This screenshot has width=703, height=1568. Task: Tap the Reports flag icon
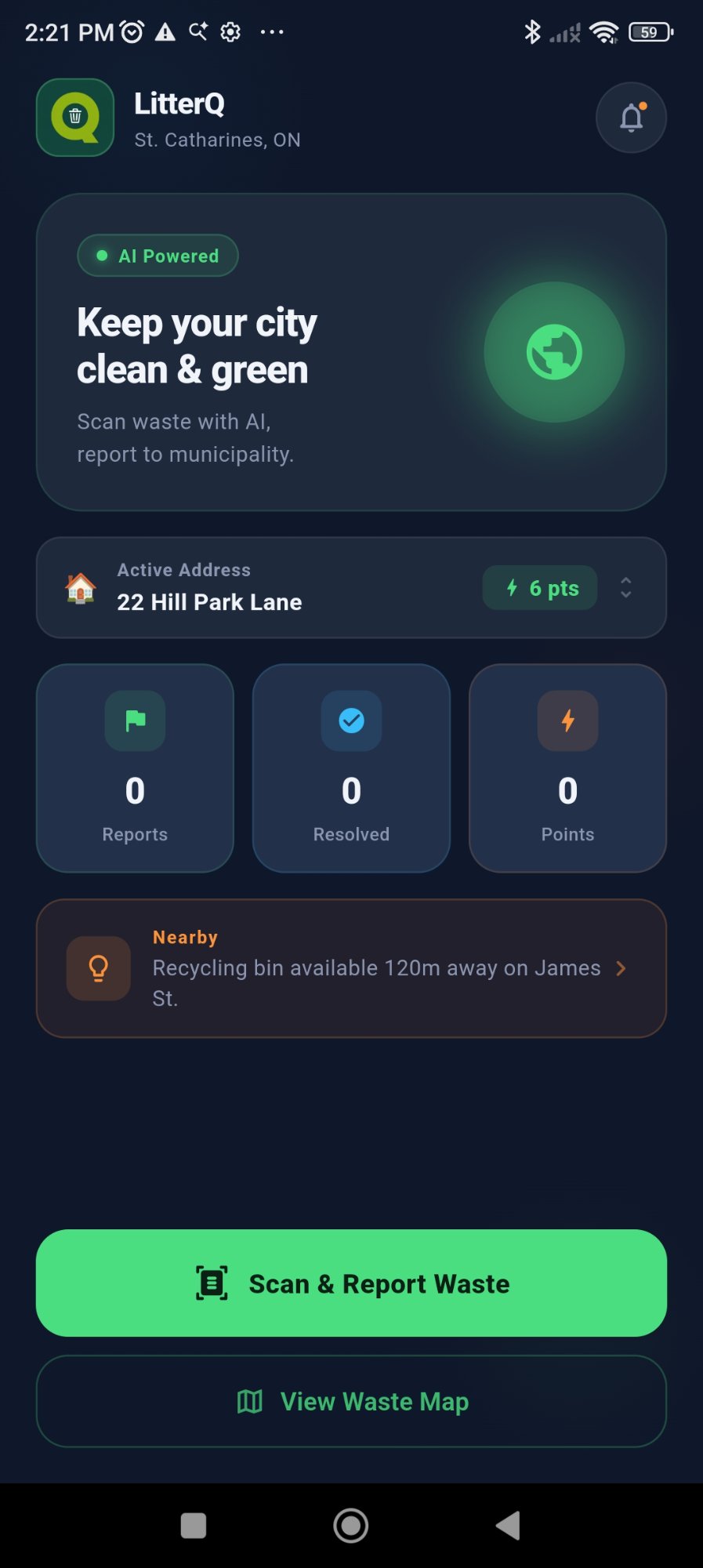coord(134,720)
